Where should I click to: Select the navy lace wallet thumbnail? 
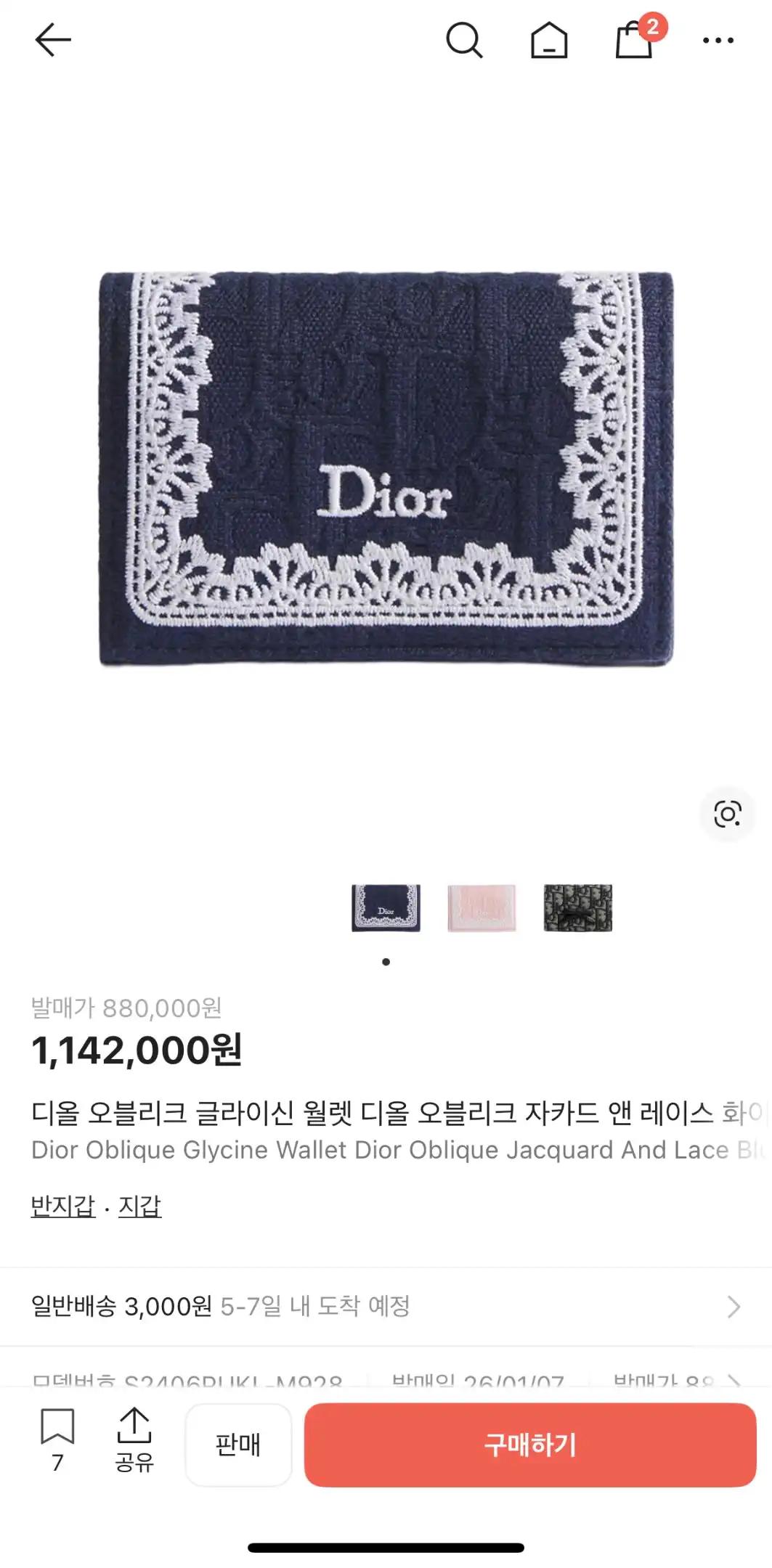tap(386, 909)
